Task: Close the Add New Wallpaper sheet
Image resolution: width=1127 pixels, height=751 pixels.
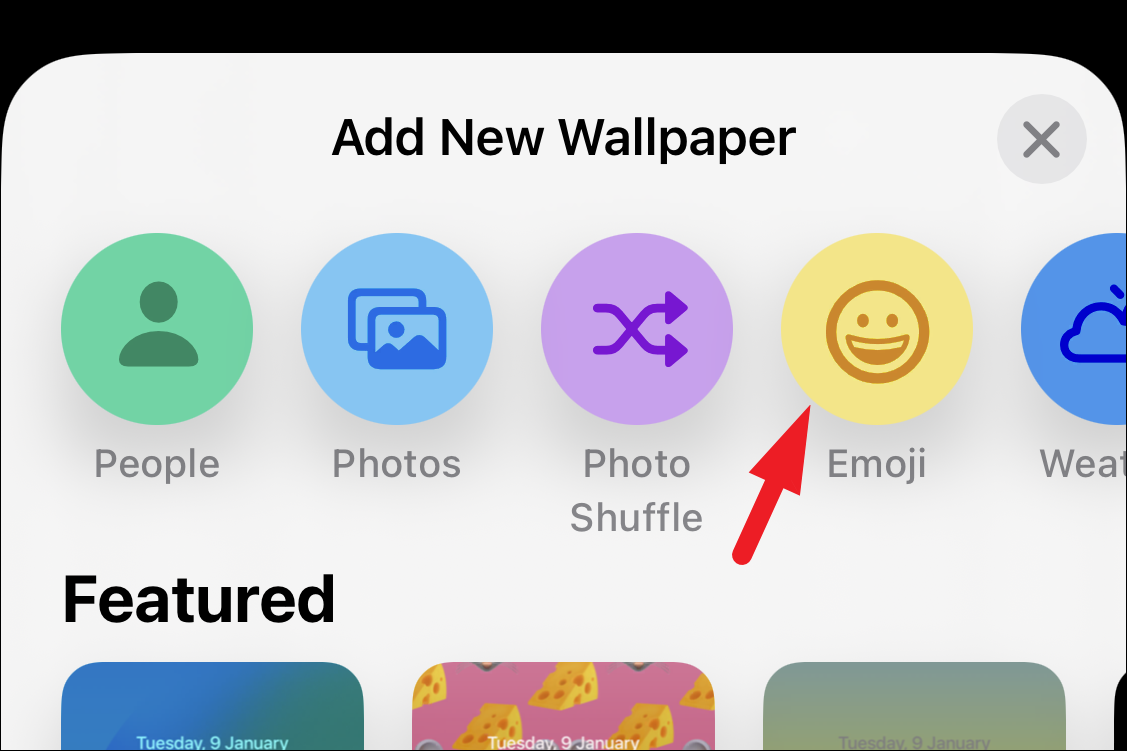Action: click(1041, 139)
